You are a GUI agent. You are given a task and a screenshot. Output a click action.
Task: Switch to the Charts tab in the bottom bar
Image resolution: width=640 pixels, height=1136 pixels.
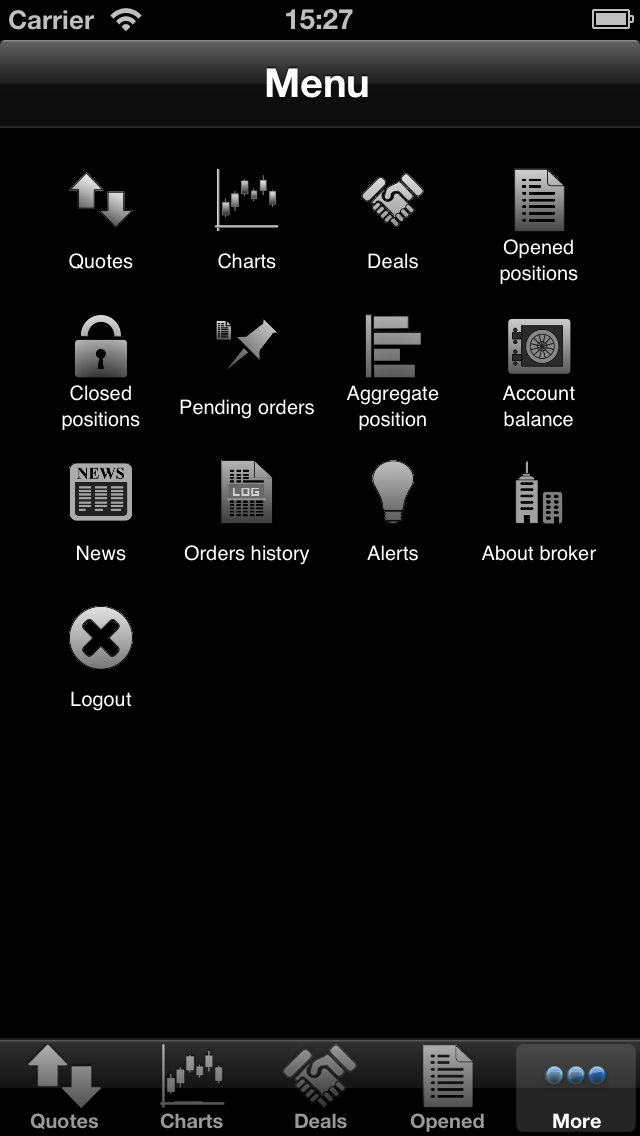pos(192,1088)
